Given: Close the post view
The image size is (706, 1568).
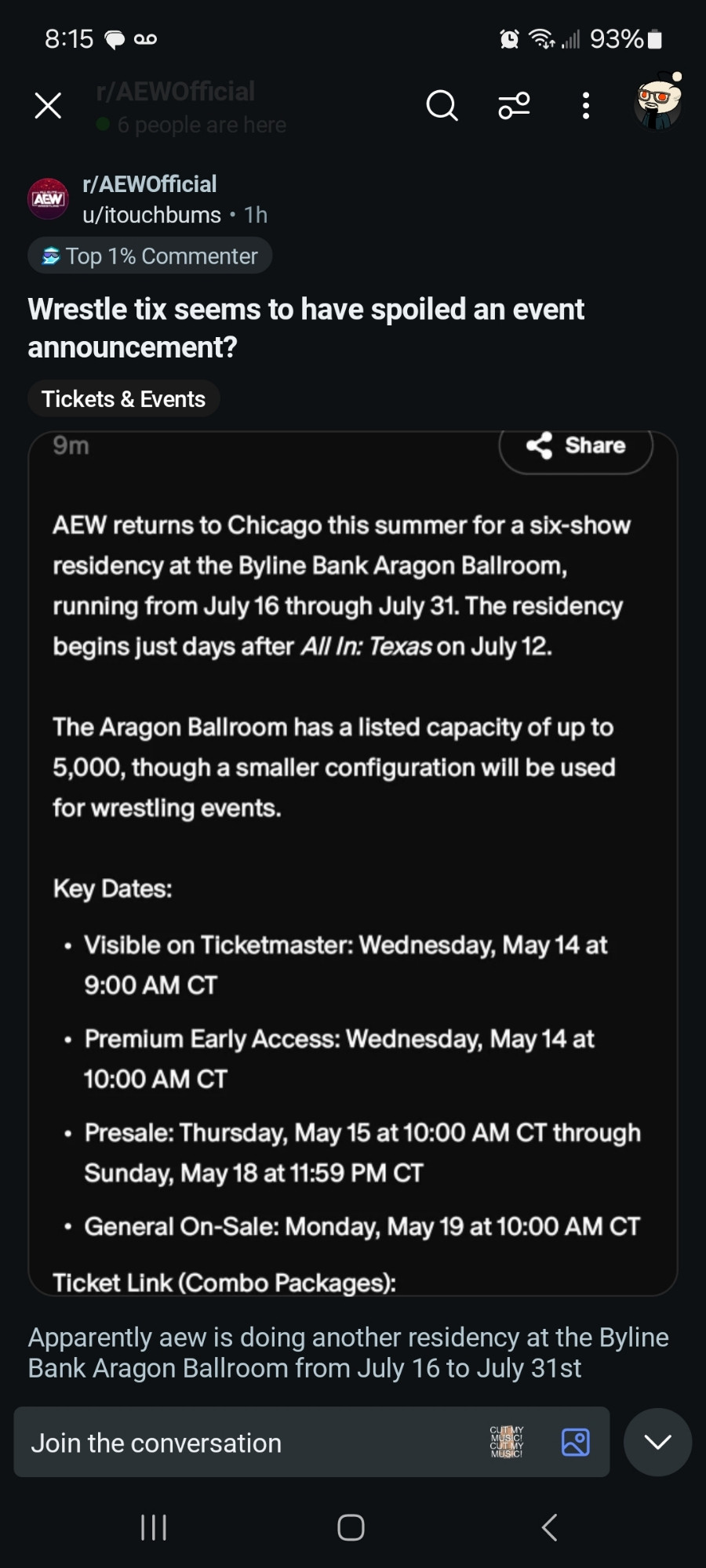Looking at the screenshot, I should pyautogui.click(x=48, y=105).
